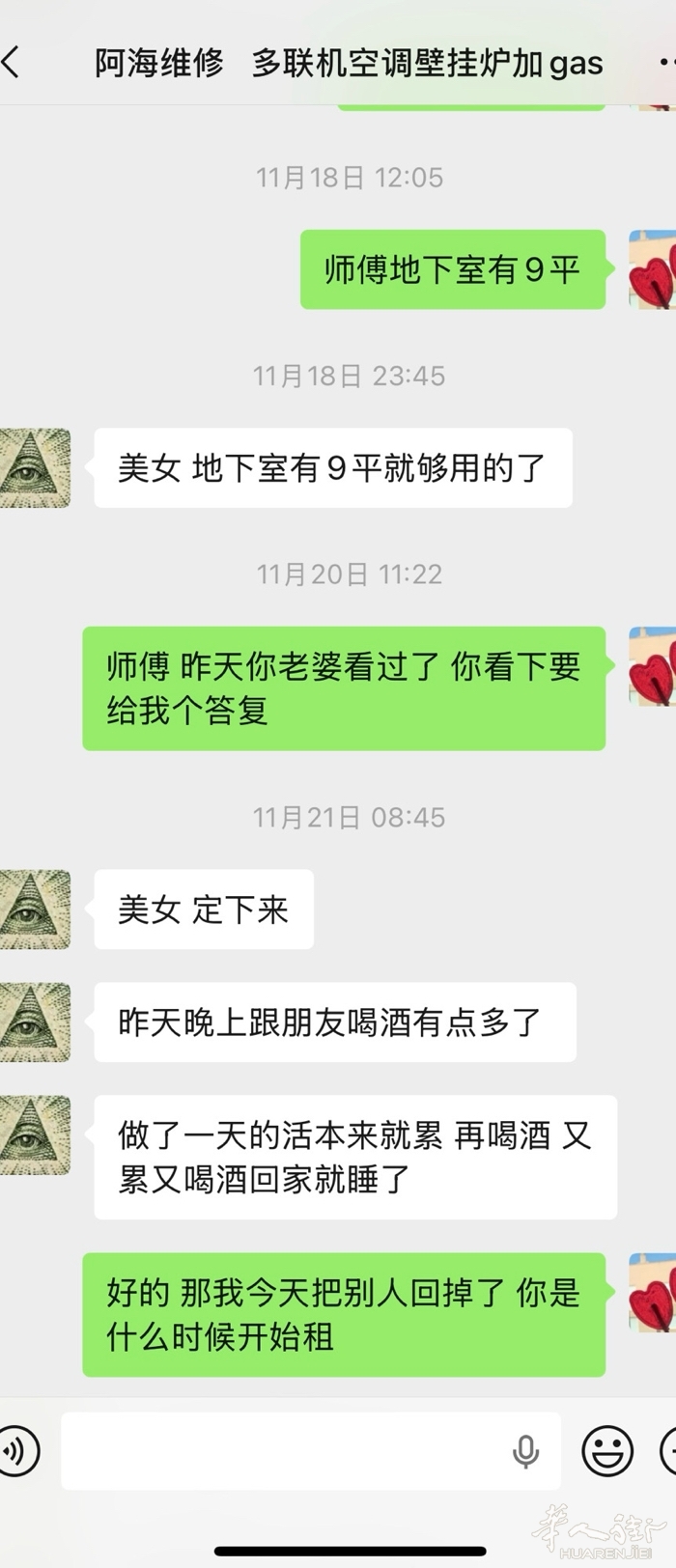Tap the microphone dictation icon in input
The image size is (676, 1568).
(525, 1450)
